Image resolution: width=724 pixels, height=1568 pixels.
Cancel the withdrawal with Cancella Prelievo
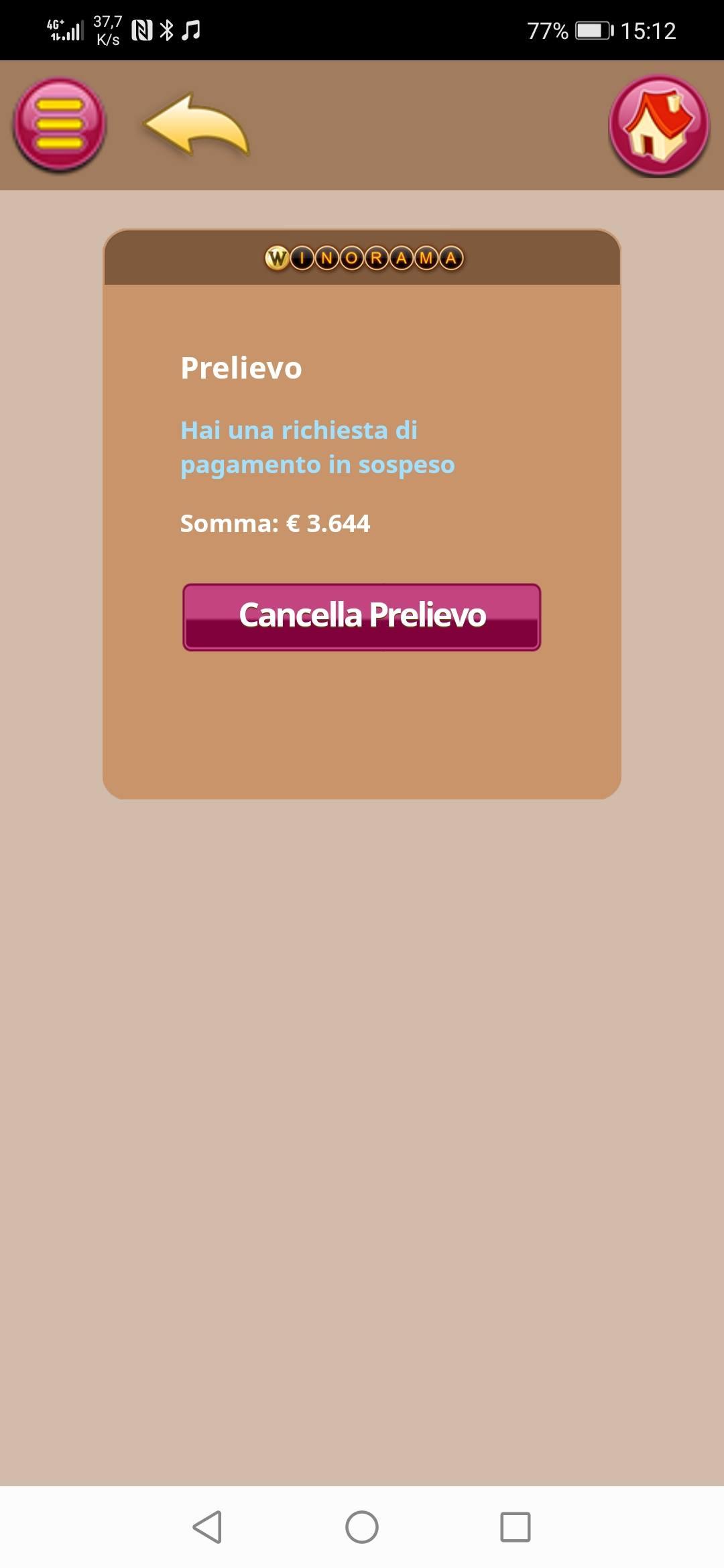(362, 616)
